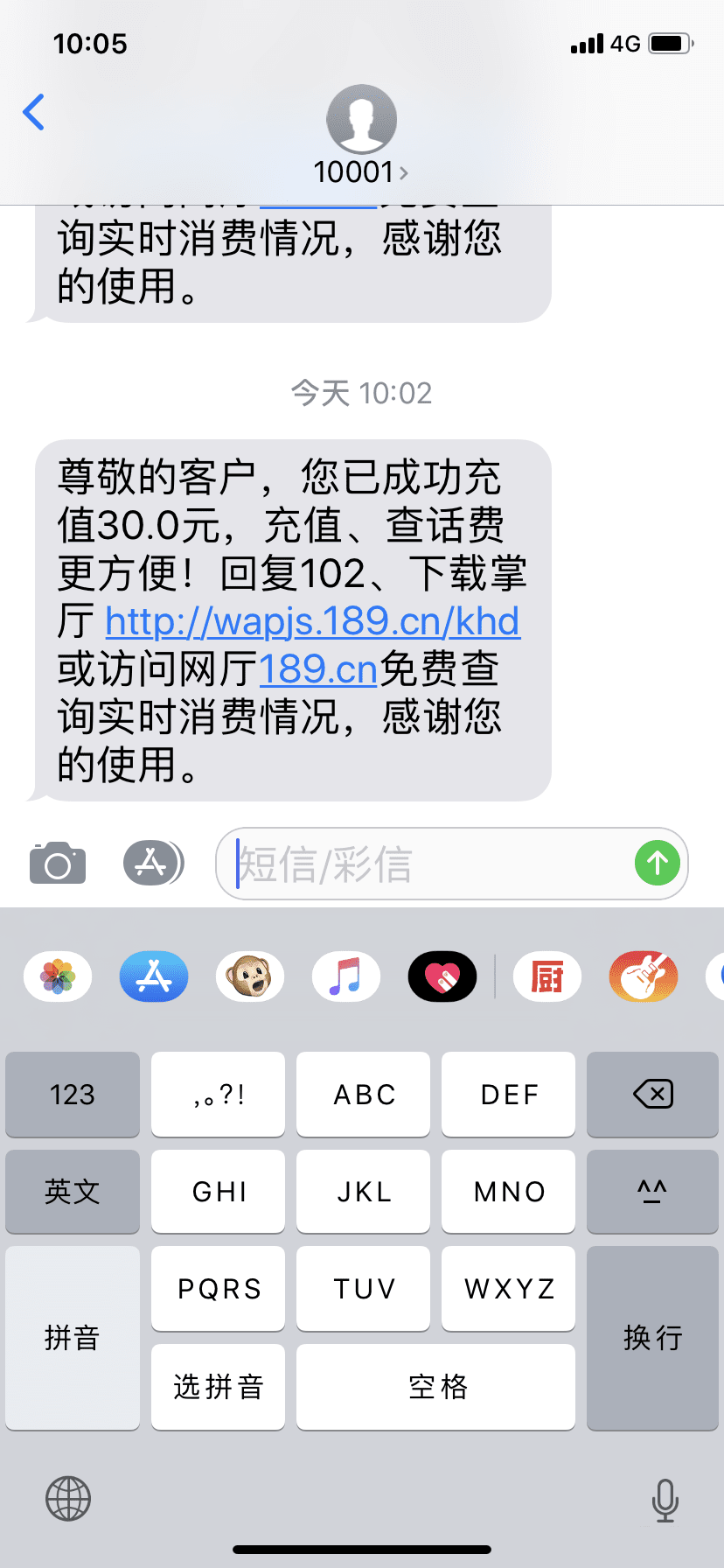
Task: Open the camera to attach a photo
Action: 58,864
